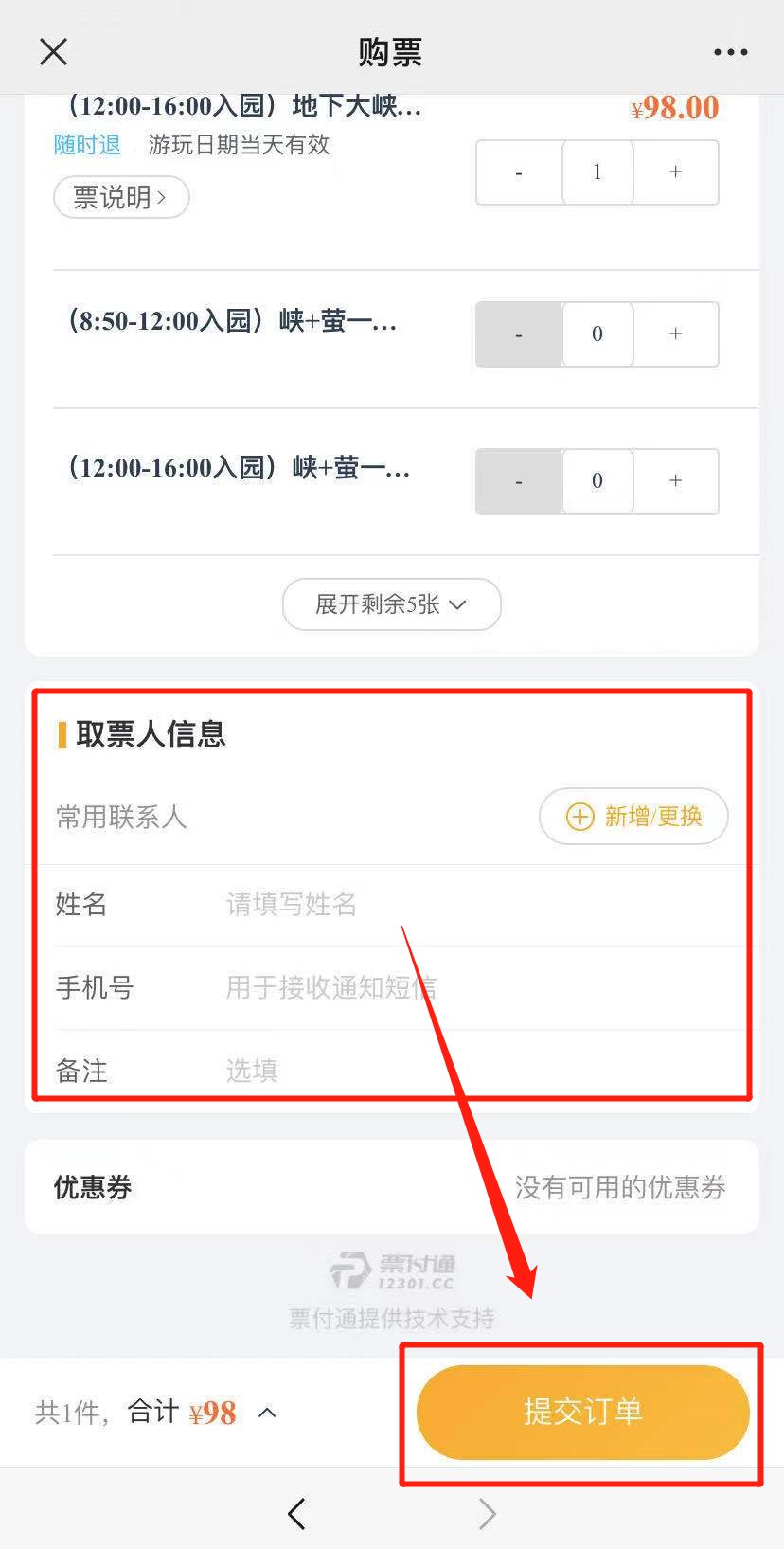Open the three-dot overflow menu
Image resolution: width=784 pixels, height=1549 pixels.
pyautogui.click(x=730, y=52)
